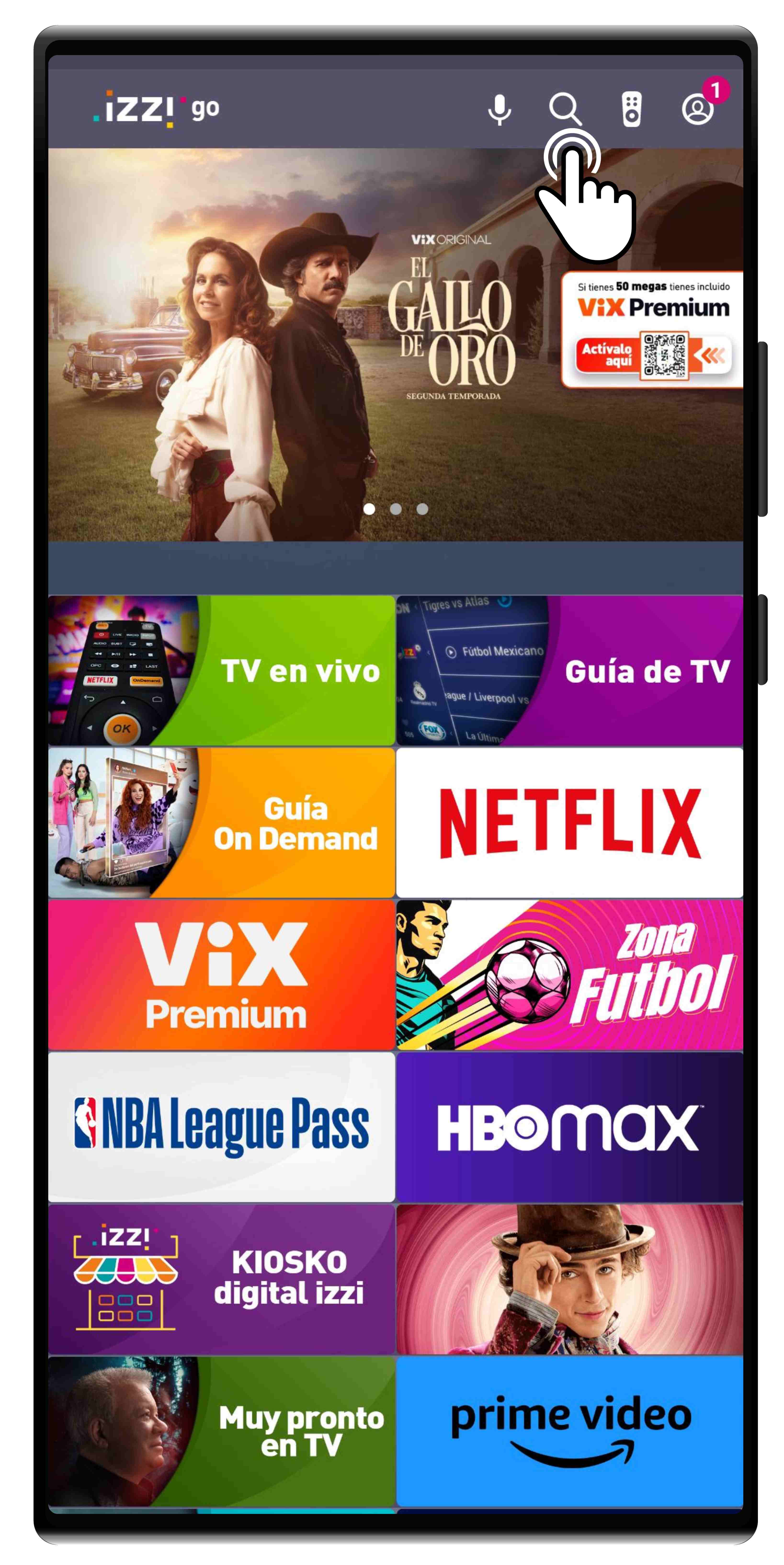This screenshot has width=784, height=1565.
Task: View the Muy pronto en TV tile
Action: coord(222,1431)
